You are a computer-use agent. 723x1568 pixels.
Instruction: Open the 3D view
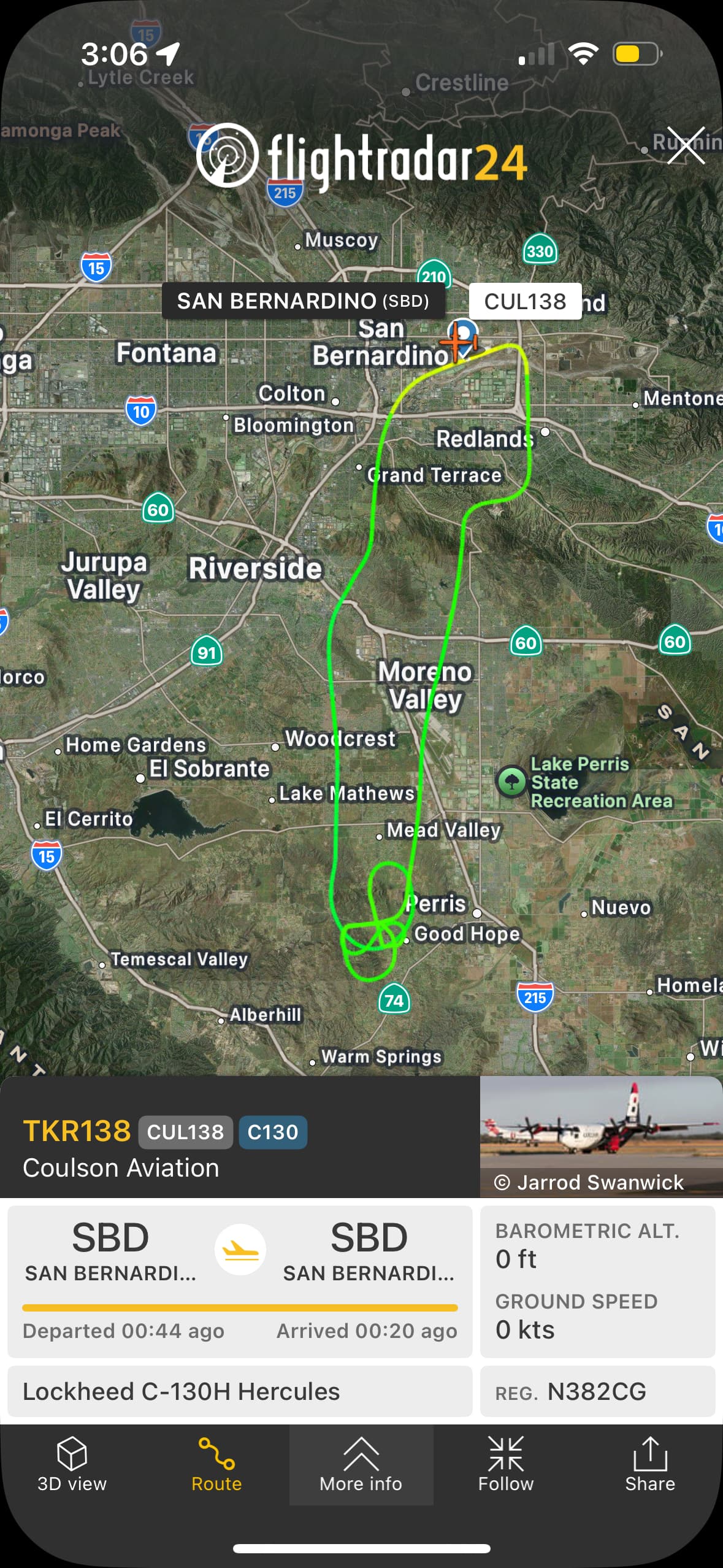[72, 1466]
